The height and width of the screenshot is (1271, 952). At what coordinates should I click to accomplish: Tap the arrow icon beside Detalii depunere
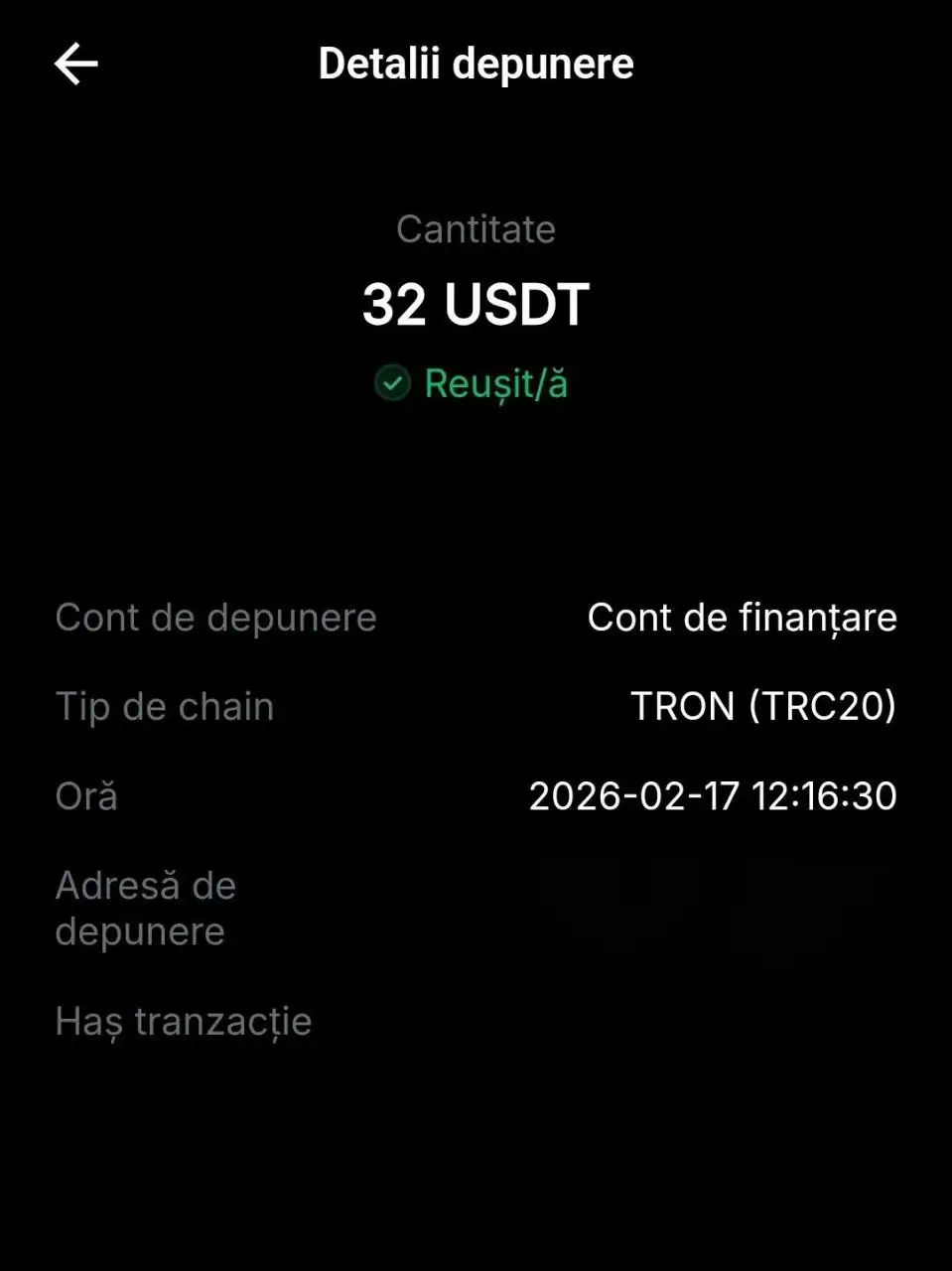[x=73, y=64]
